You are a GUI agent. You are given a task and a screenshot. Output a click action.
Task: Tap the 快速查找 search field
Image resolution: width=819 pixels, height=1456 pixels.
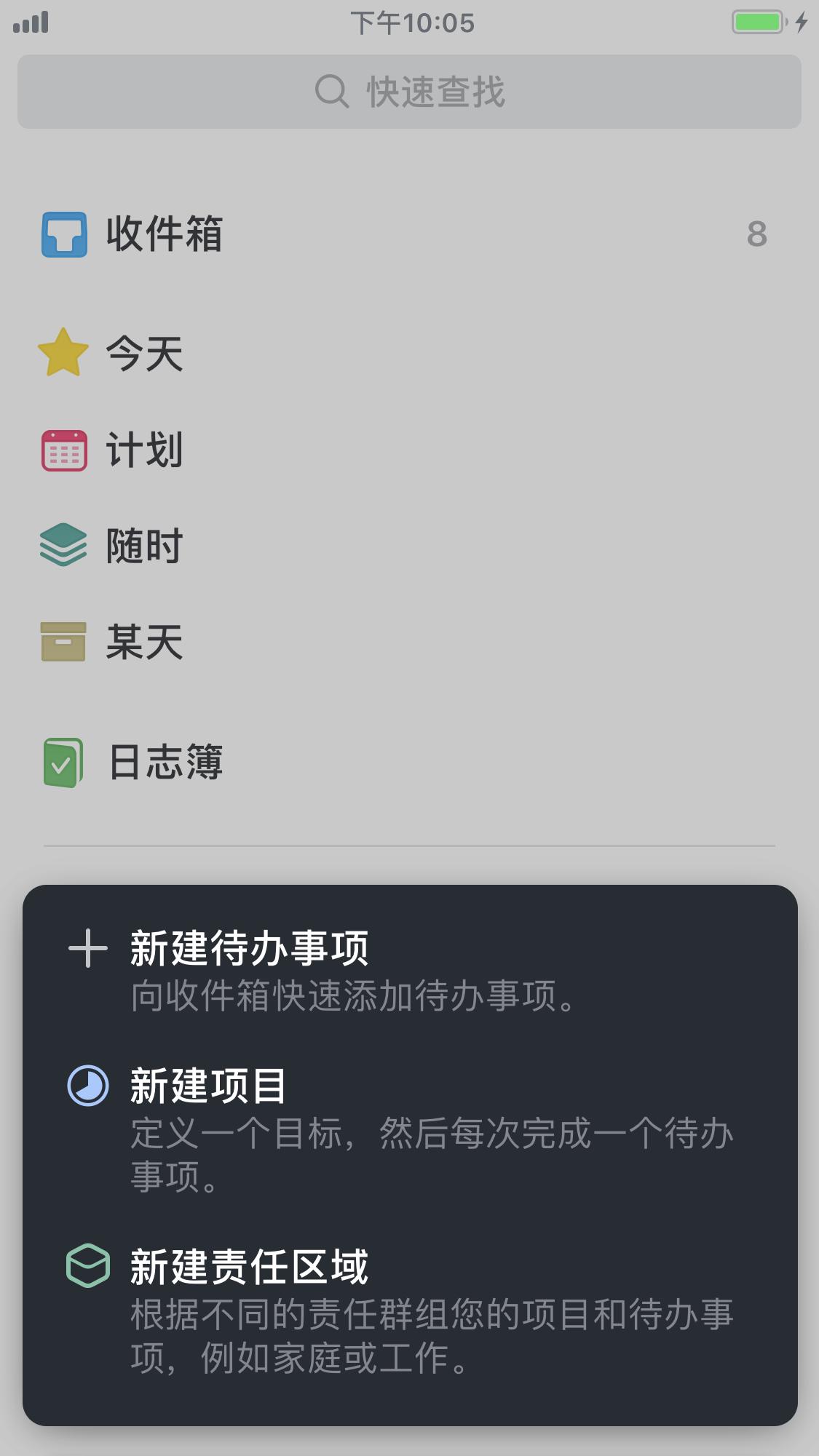coord(409,90)
